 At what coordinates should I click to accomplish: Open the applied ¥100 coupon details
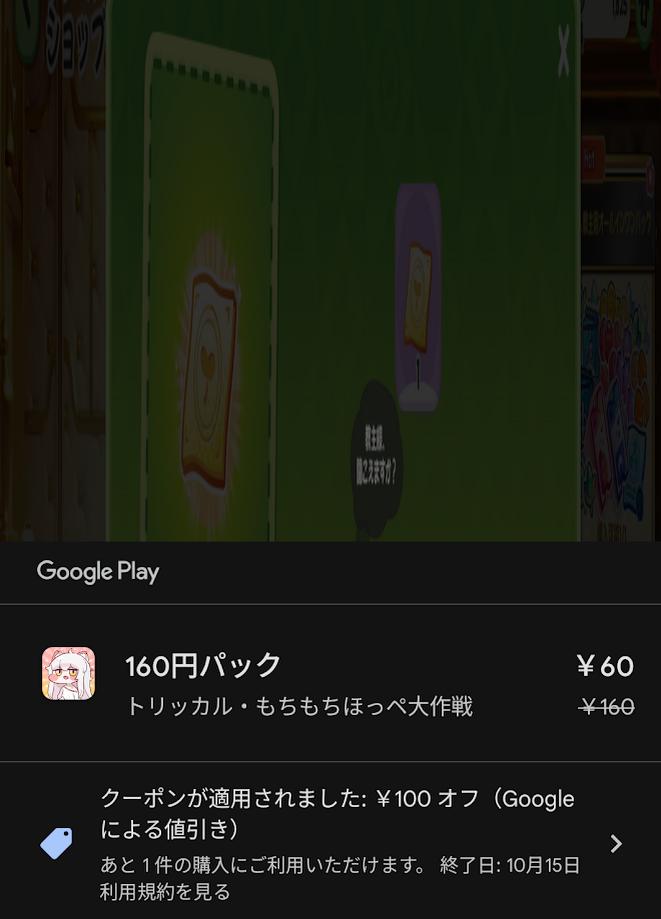[x=615, y=843]
